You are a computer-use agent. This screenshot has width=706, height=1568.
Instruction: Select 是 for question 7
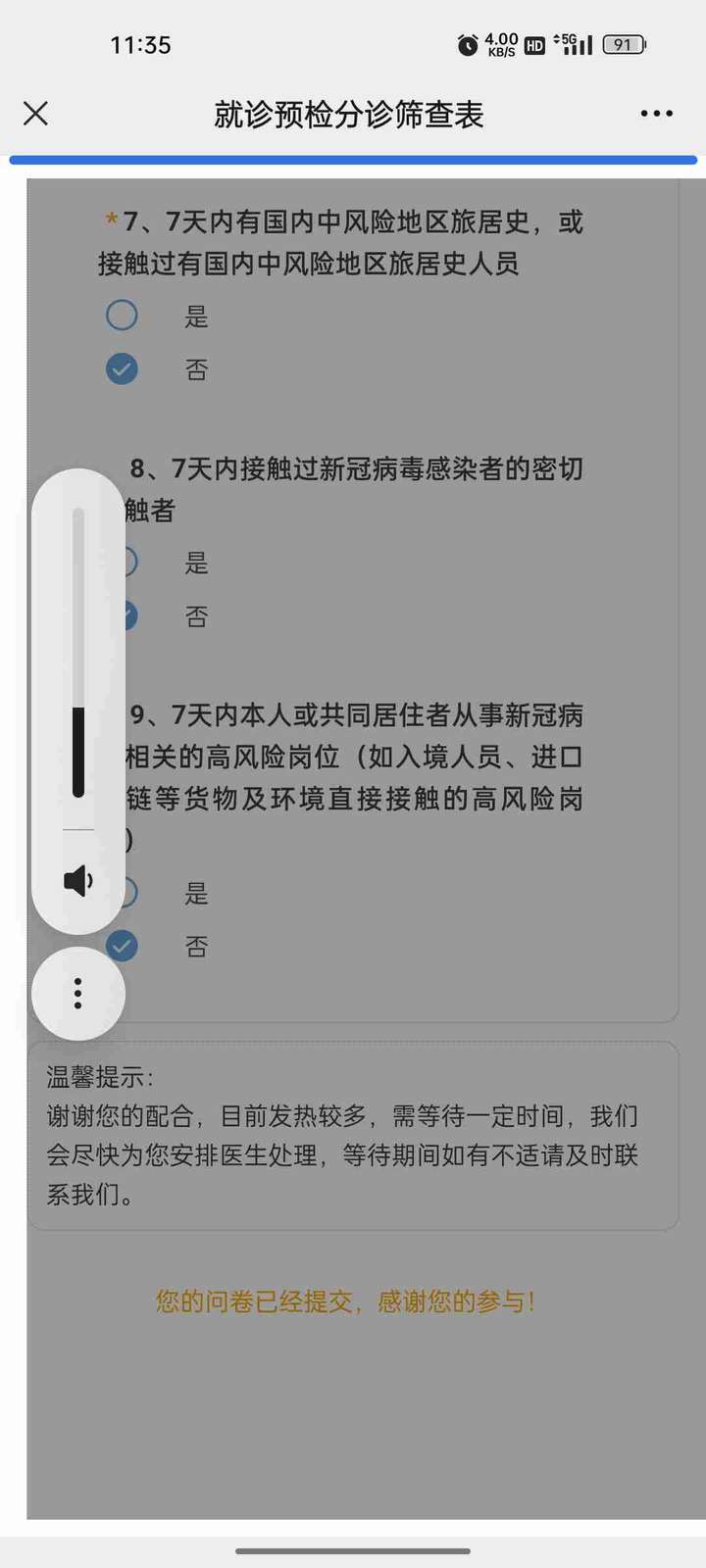[x=122, y=316]
